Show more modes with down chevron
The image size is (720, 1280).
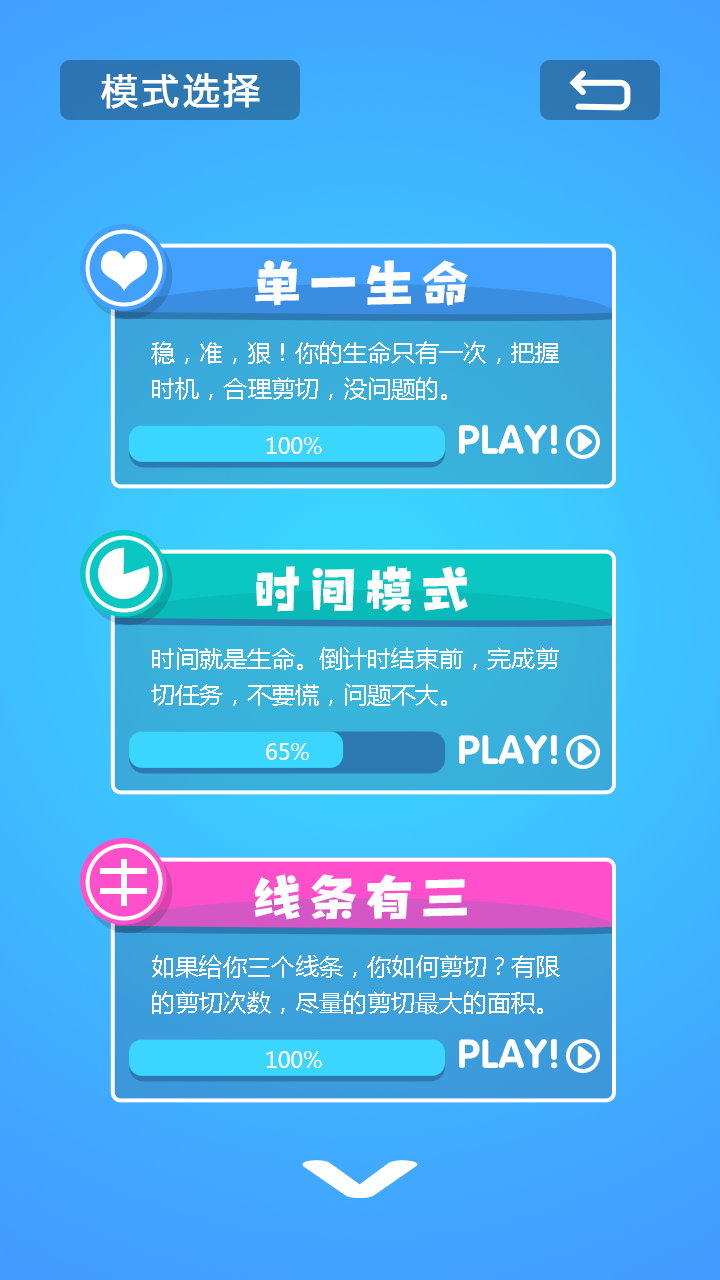(360, 1177)
